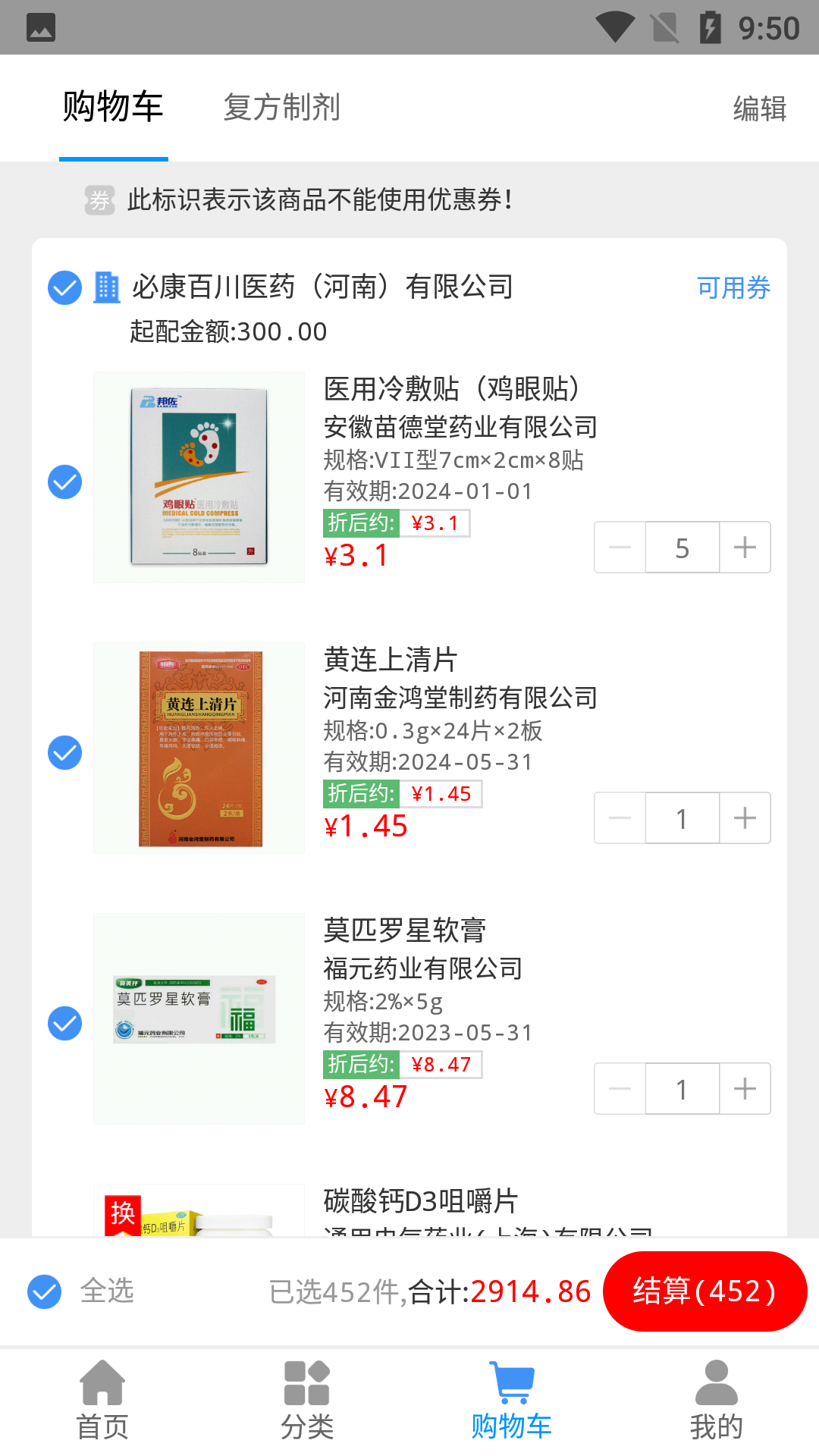Viewport: 819px width, 1456px height.
Task: Switch to the 复方制剂 tab
Action: 281,108
